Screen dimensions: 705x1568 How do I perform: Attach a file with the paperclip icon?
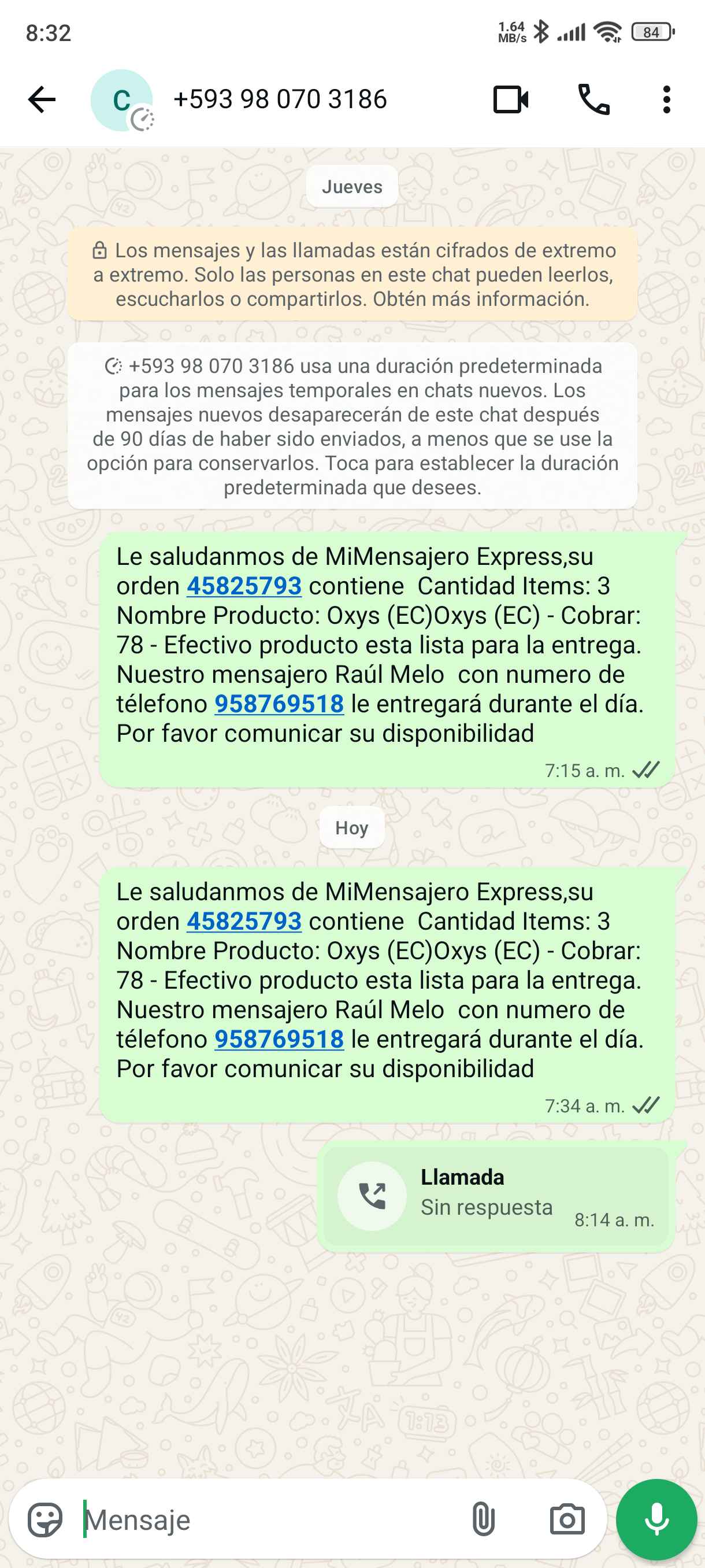pos(483,1520)
